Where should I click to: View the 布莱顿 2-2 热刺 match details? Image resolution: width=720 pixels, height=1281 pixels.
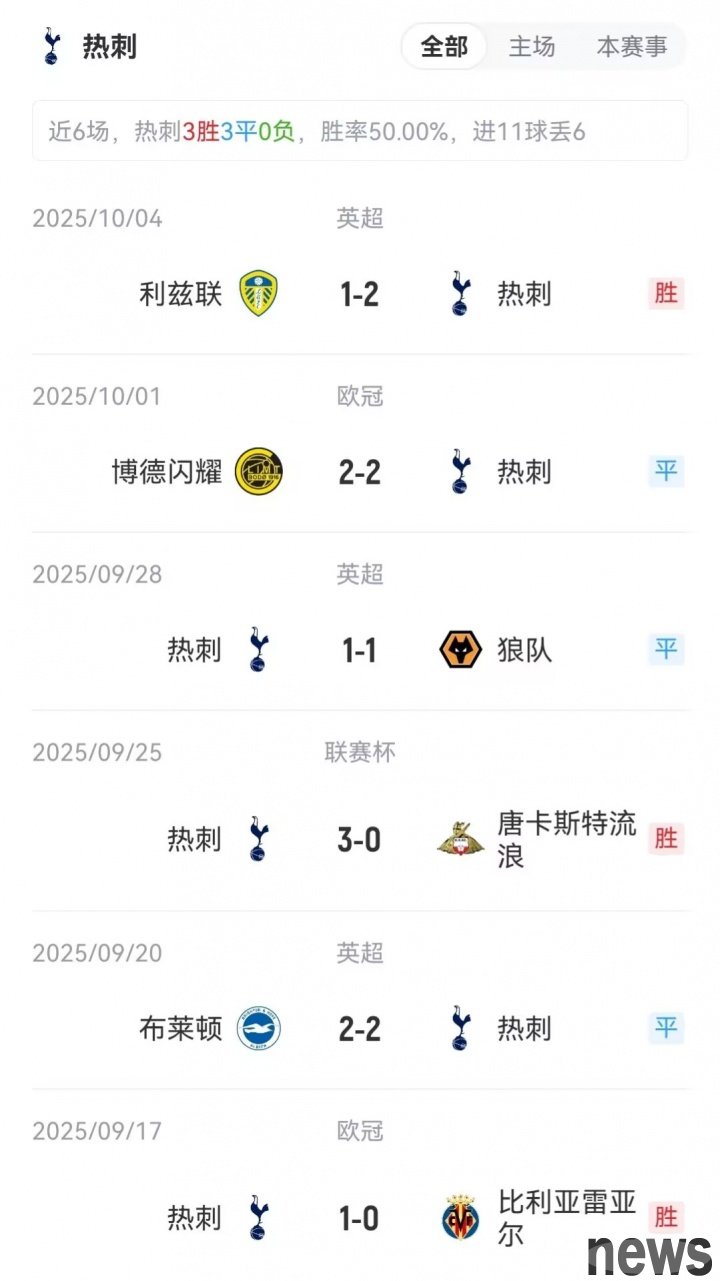(x=359, y=1028)
